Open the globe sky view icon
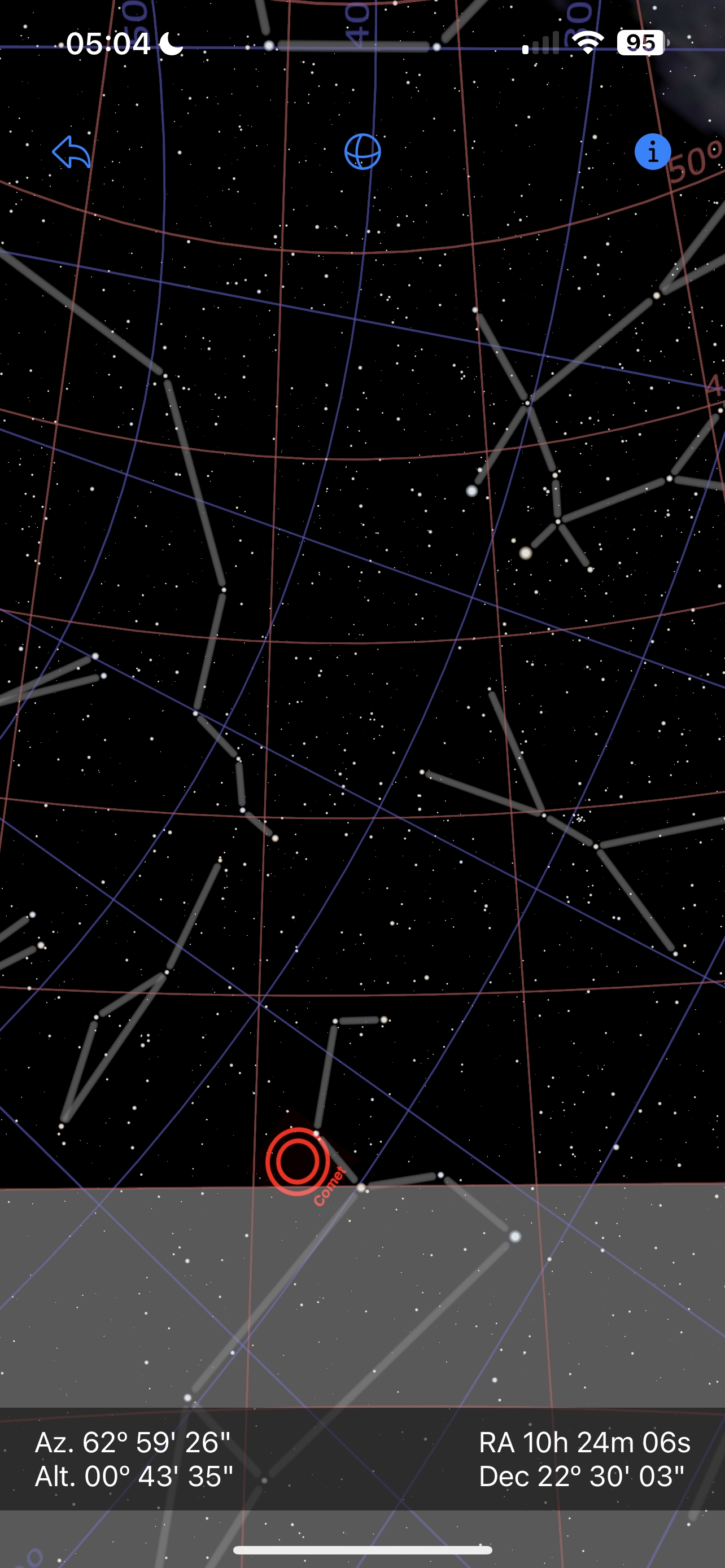Viewport: 725px width, 1568px height. pos(362,152)
